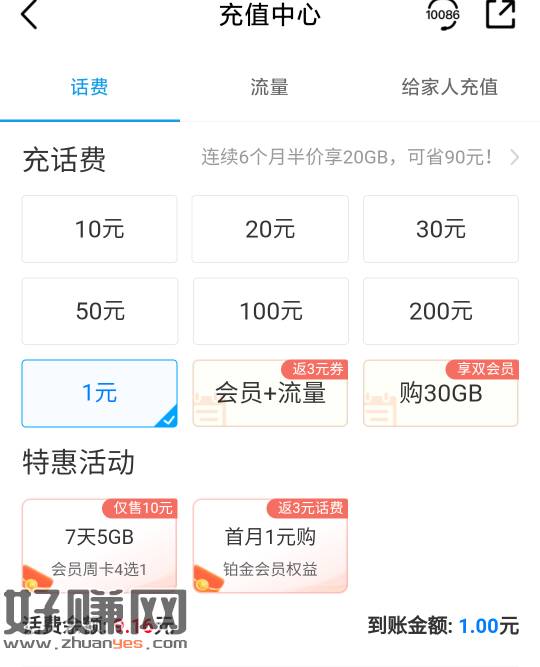
Task: Open the 会员+流量 offer
Action: [x=270, y=393]
